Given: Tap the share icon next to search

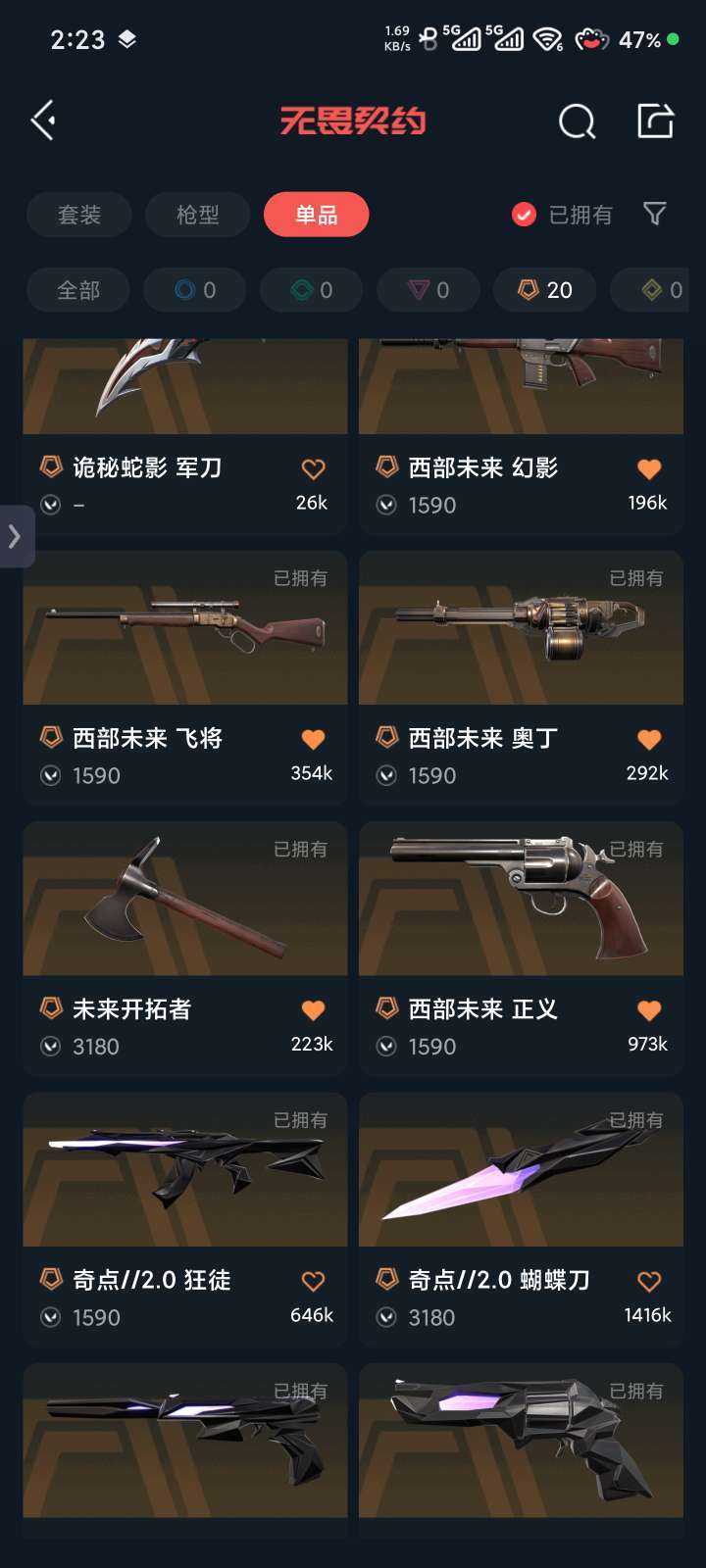Looking at the screenshot, I should coord(654,120).
